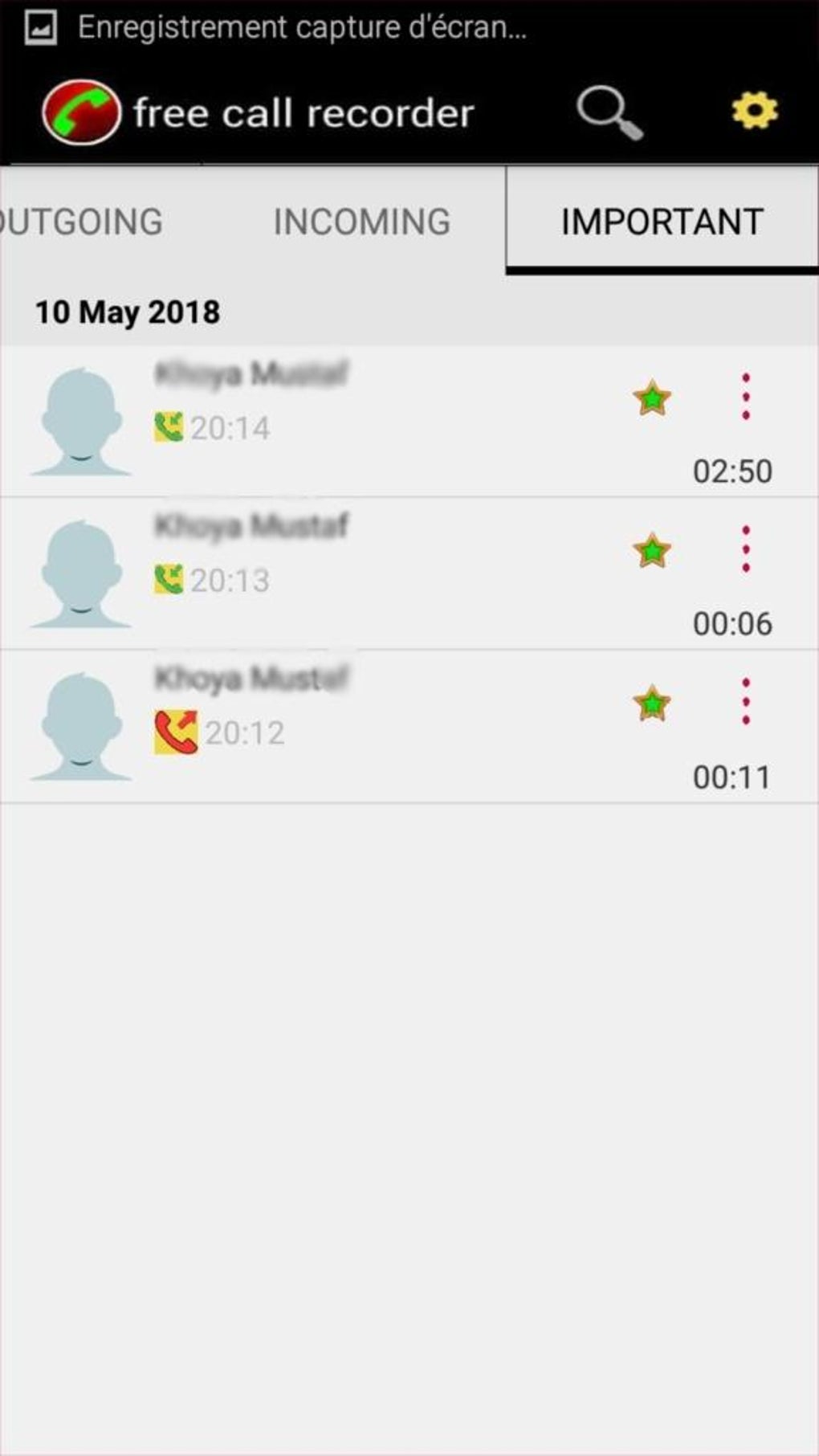Select the Important tab
The width and height of the screenshot is (819, 1456).
(661, 222)
